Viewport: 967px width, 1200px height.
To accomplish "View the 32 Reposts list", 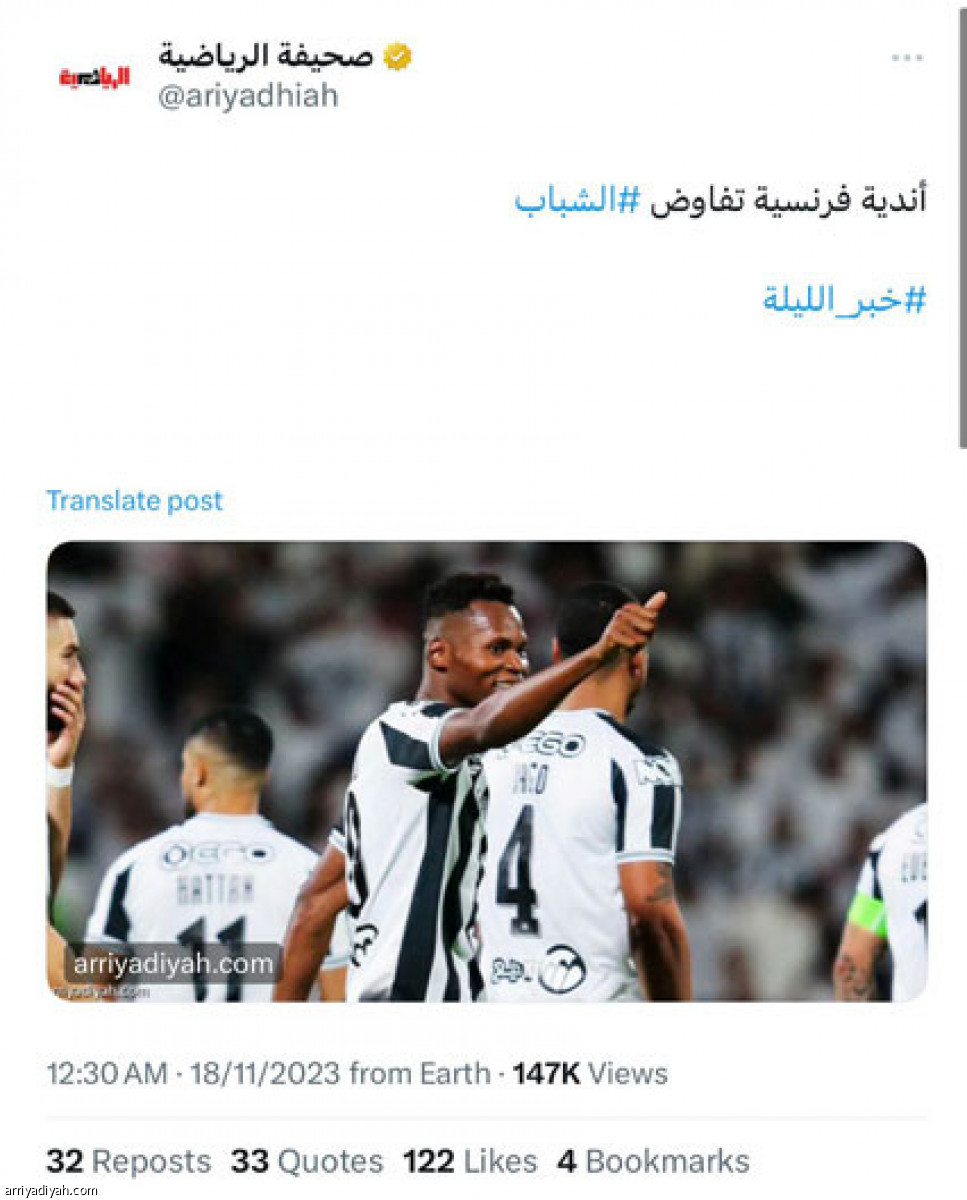I will point(129,1161).
